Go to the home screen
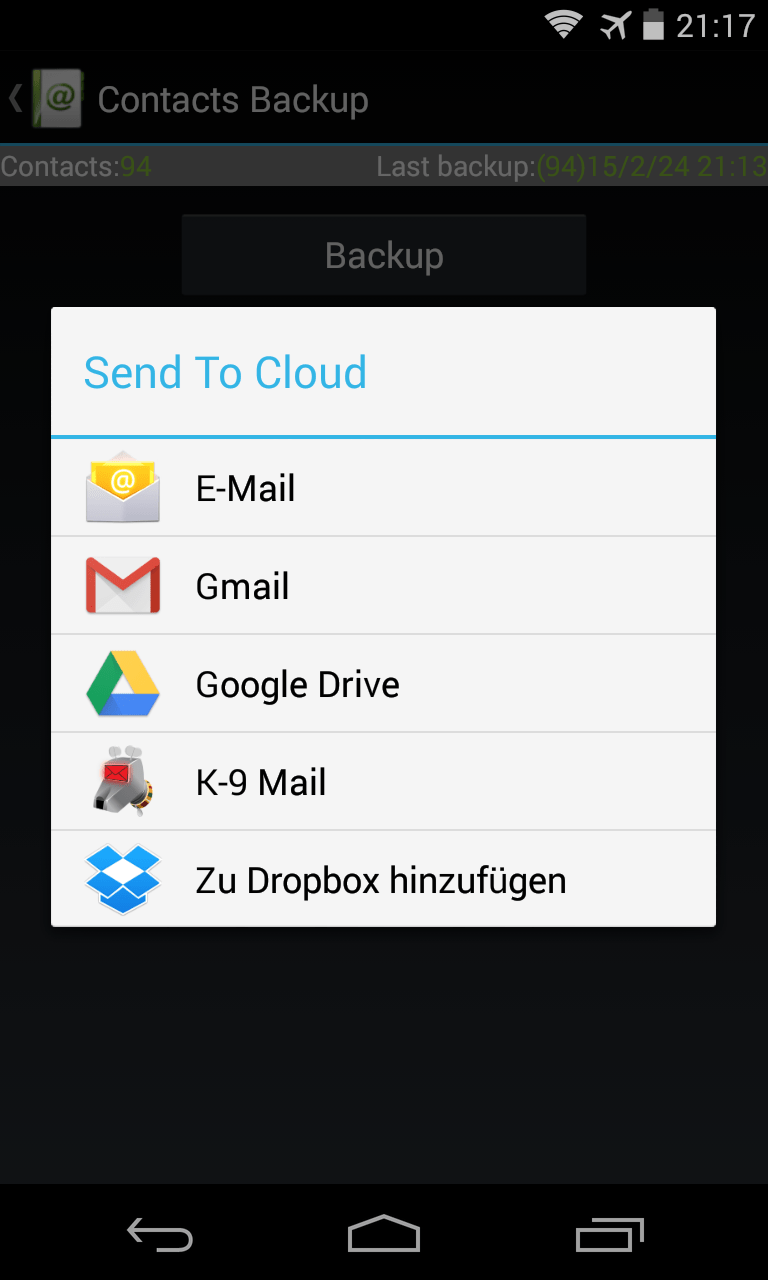768x1280 pixels. [x=384, y=1235]
